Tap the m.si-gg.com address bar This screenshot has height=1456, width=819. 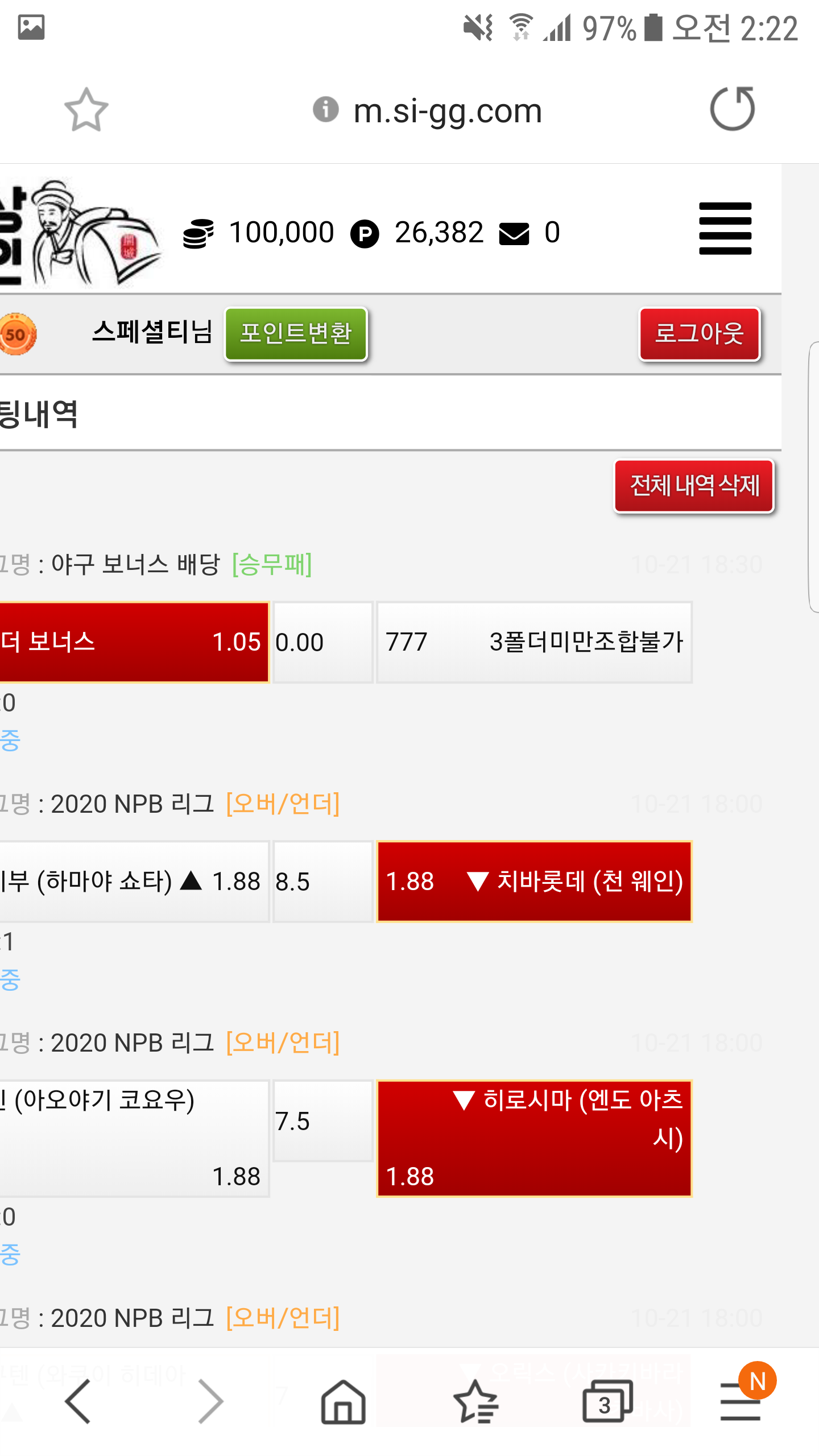[x=447, y=110]
